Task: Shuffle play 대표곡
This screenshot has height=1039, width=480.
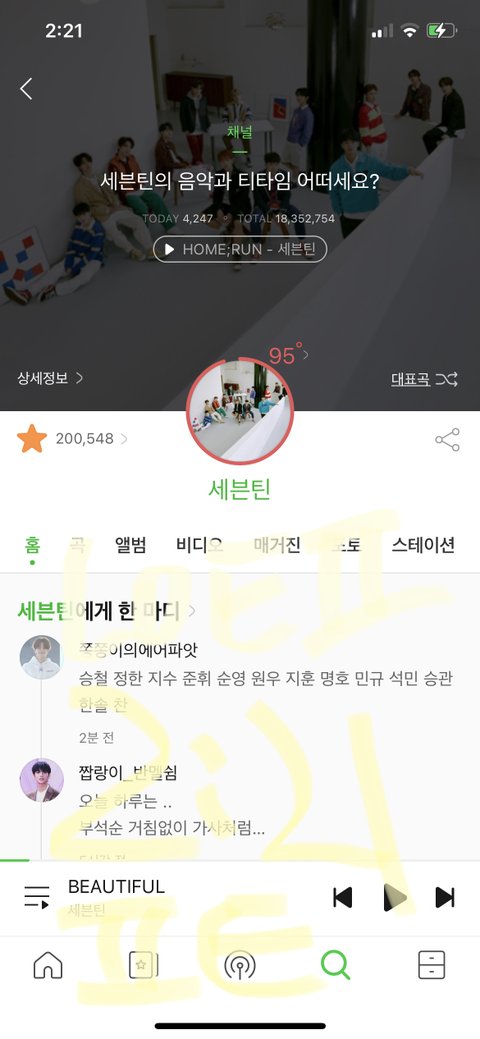Action: click(x=424, y=380)
